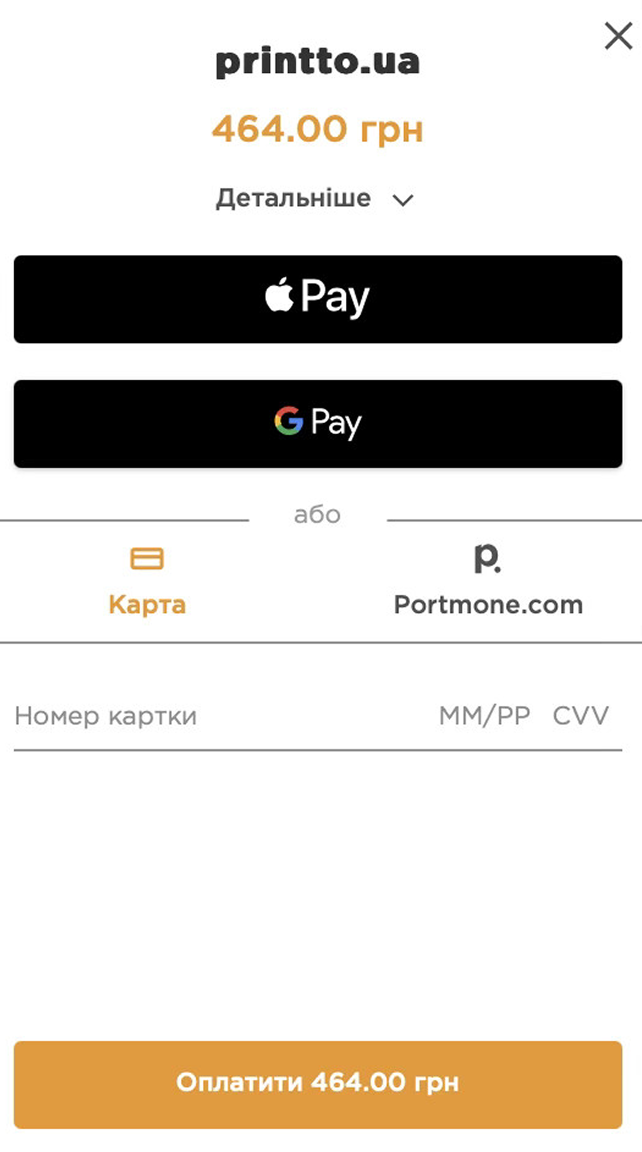
Task: Select the Карта payment tab
Action: 147,582
